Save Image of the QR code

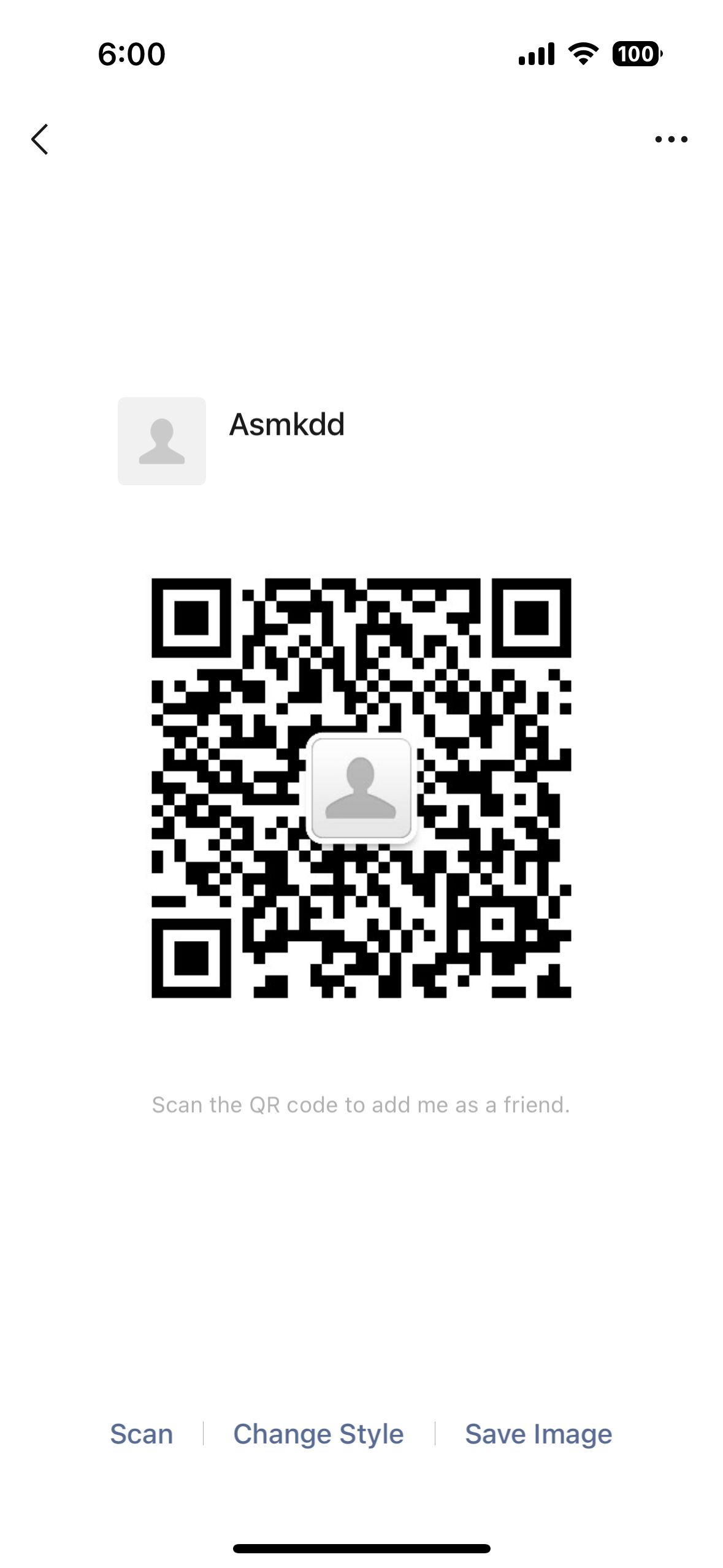(538, 1435)
